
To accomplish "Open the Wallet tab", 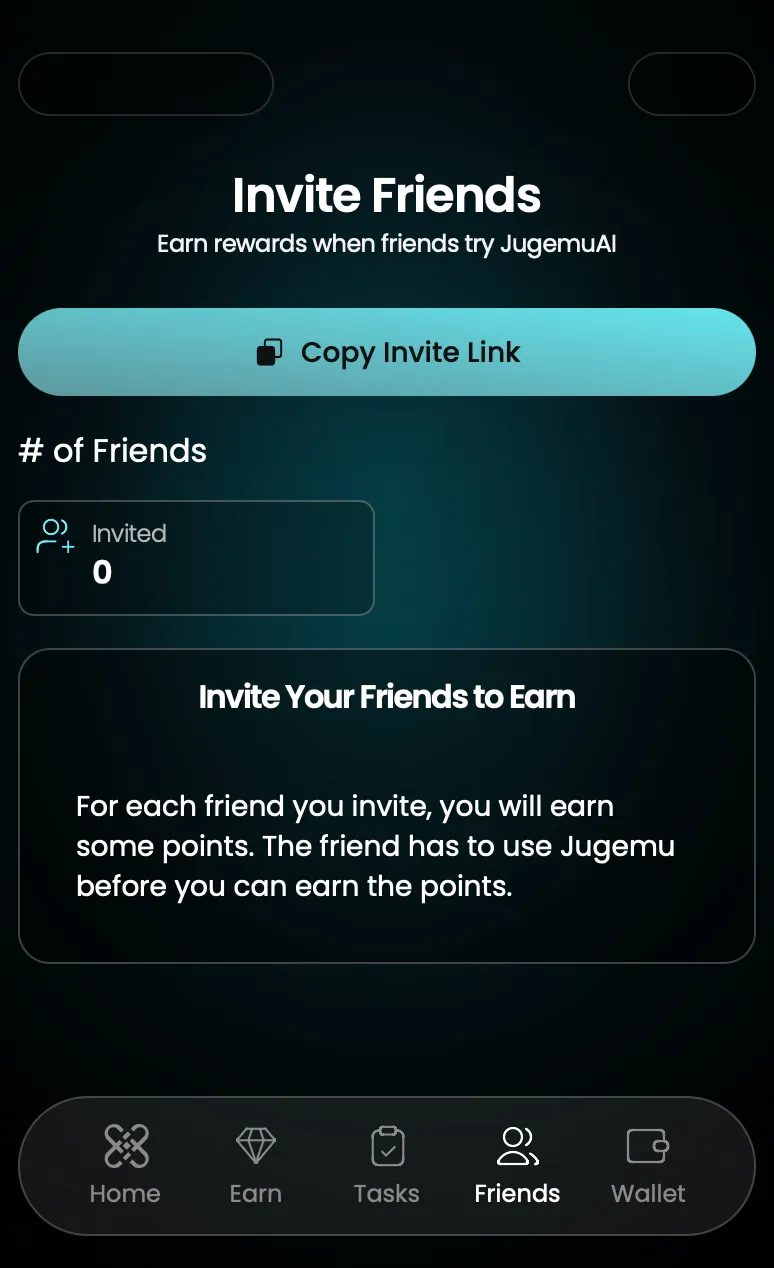I will (648, 1165).
